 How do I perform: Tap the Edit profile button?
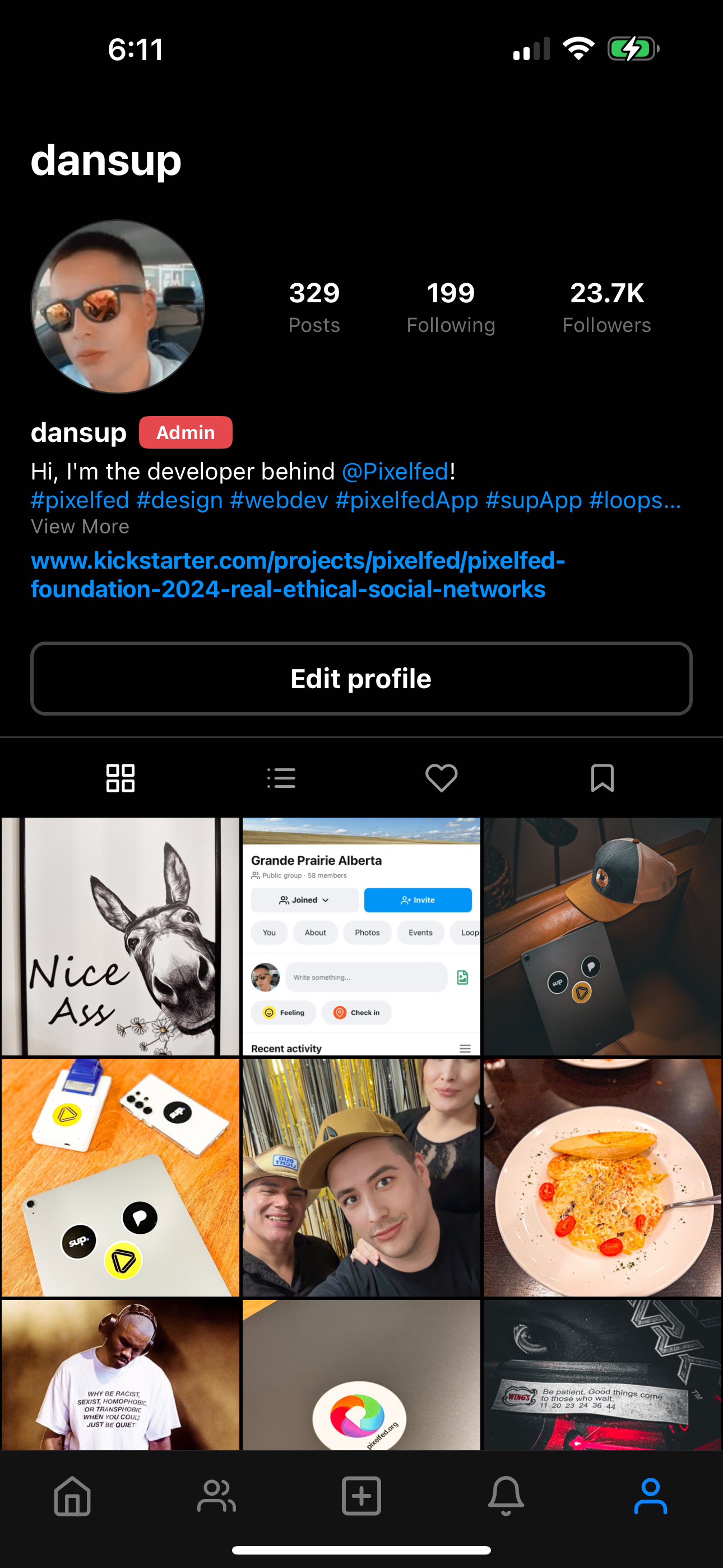click(361, 678)
